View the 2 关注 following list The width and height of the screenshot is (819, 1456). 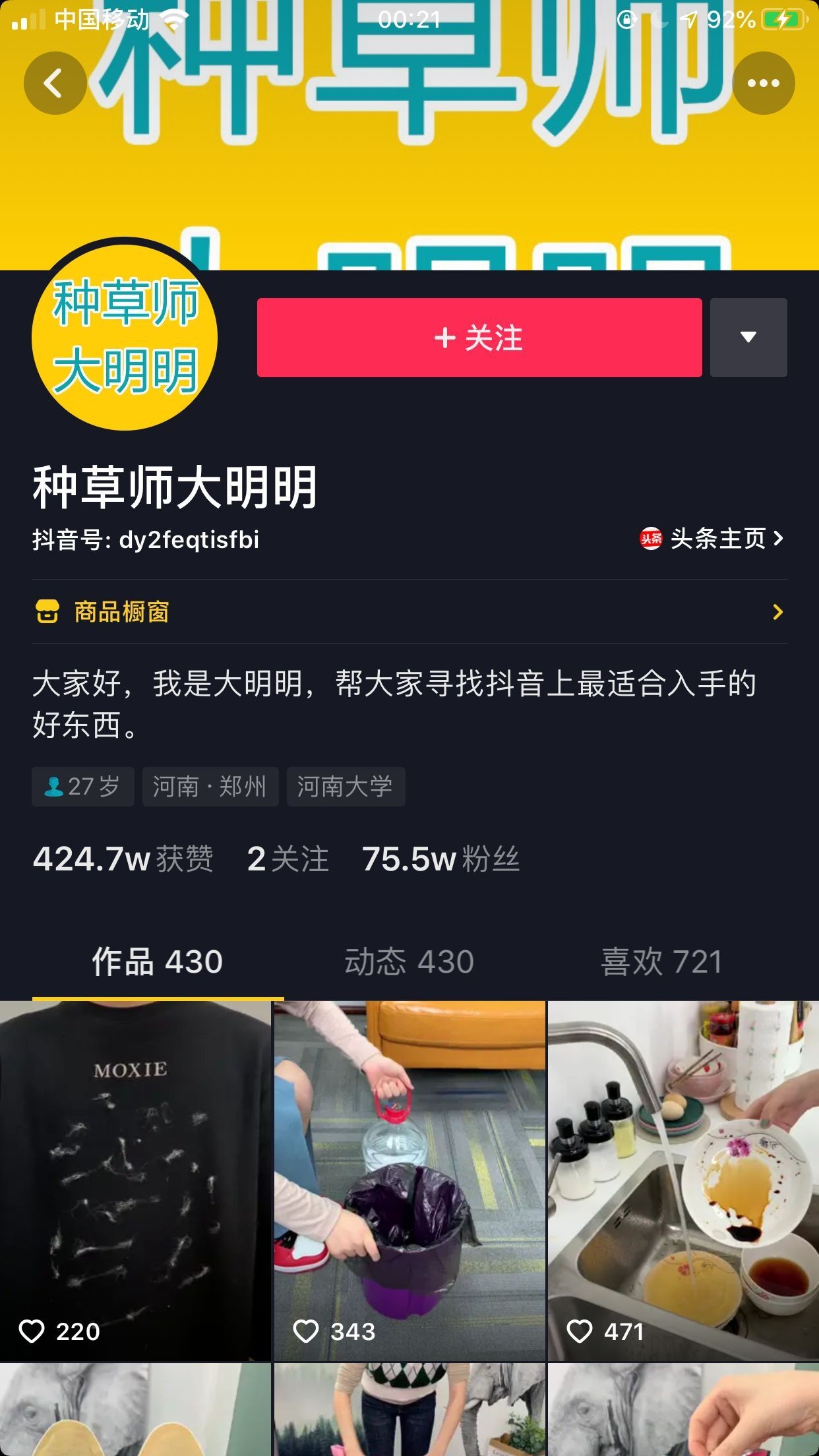click(288, 859)
